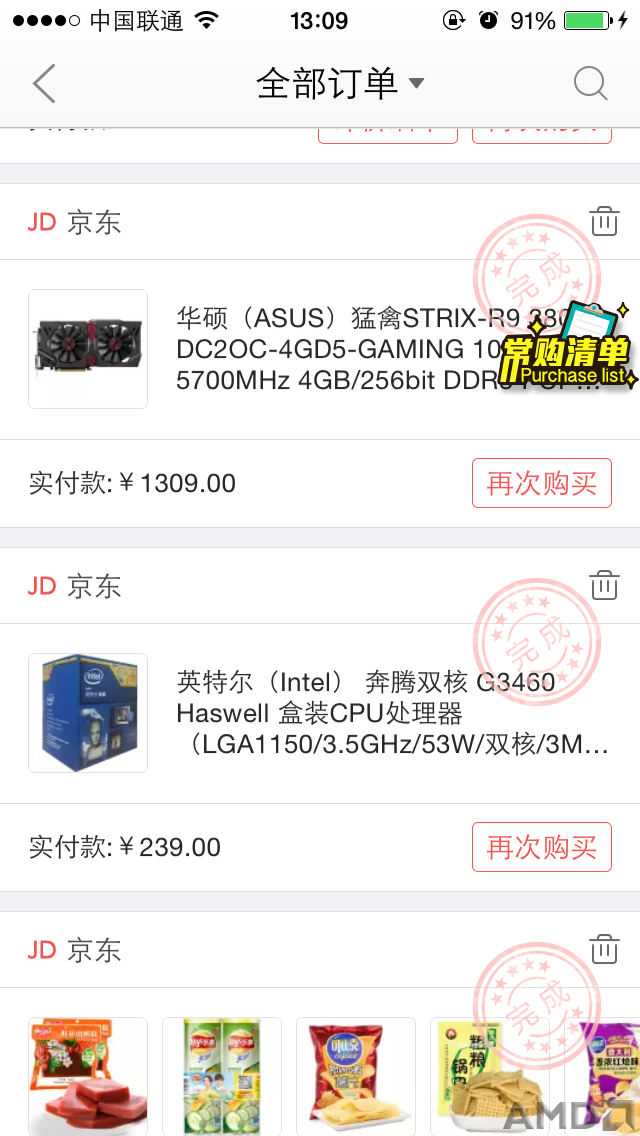This screenshot has width=640, height=1136.
Task: Open order search magnifier
Action: point(590,84)
